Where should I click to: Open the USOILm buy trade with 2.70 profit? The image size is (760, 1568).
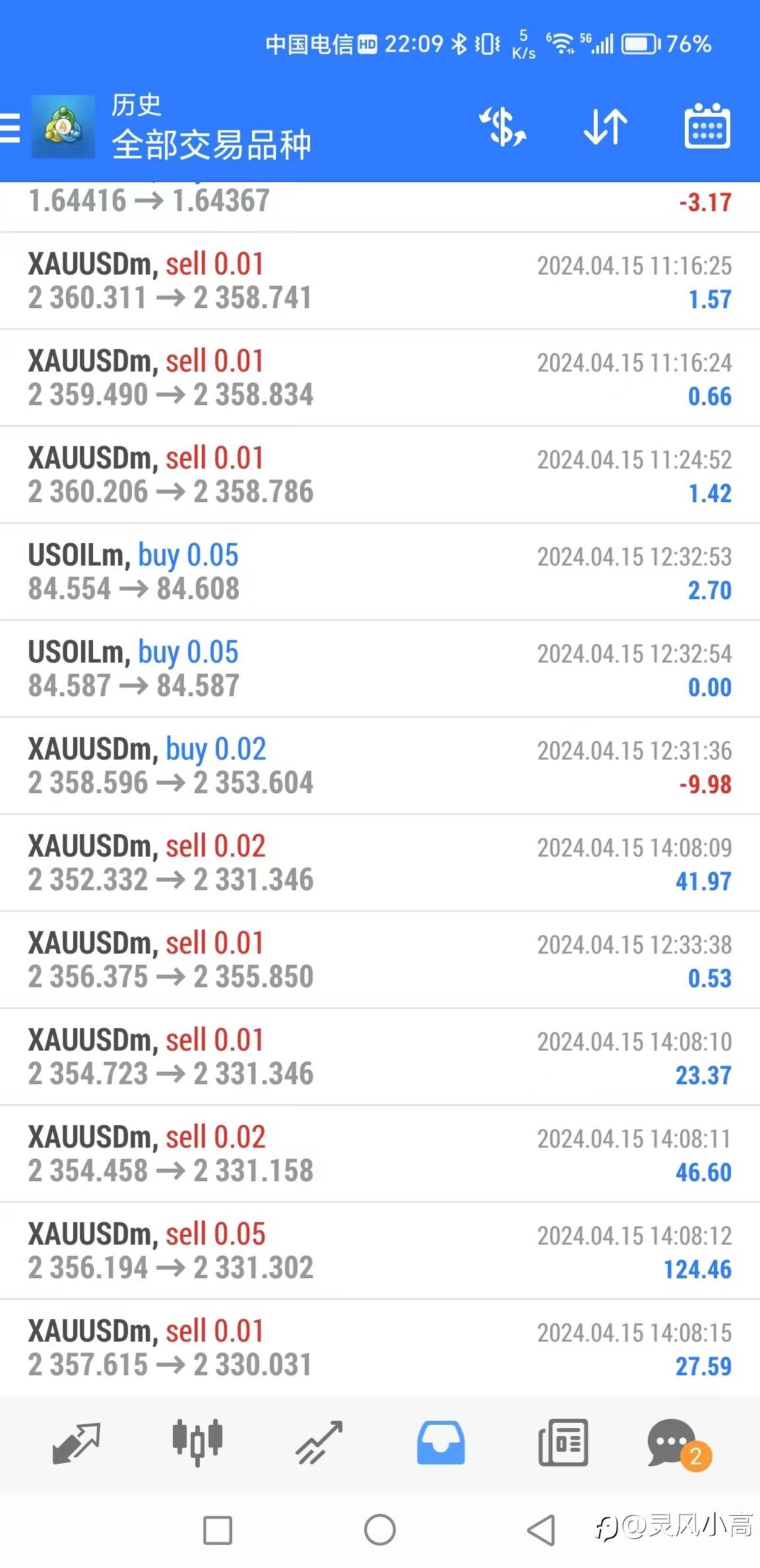pos(380,572)
